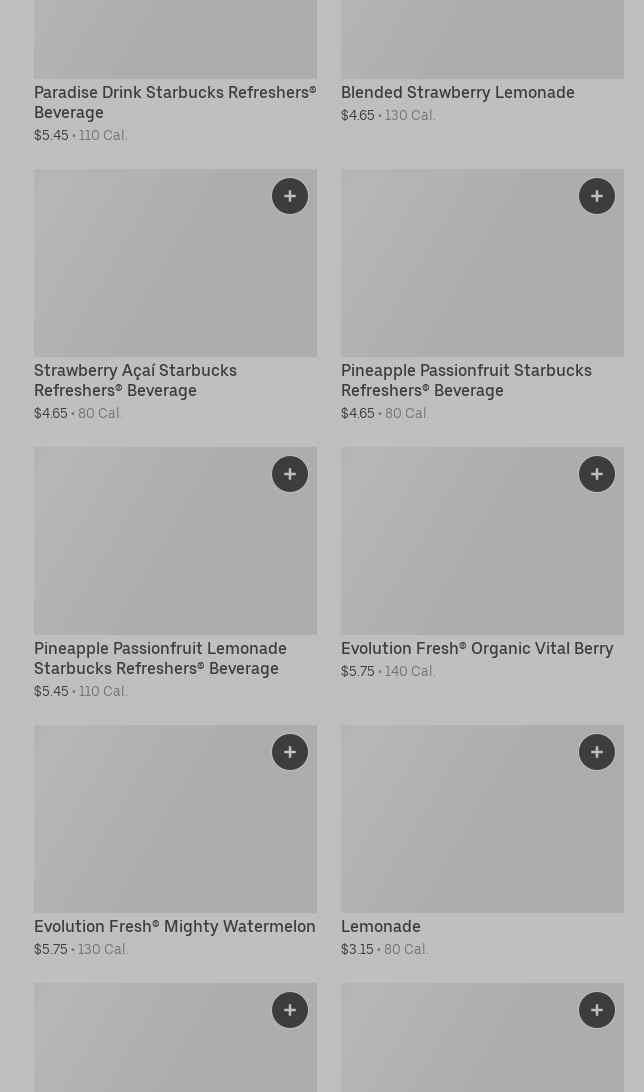644x1092 pixels.
Task: Add Lemonade to order
Action: (597, 752)
